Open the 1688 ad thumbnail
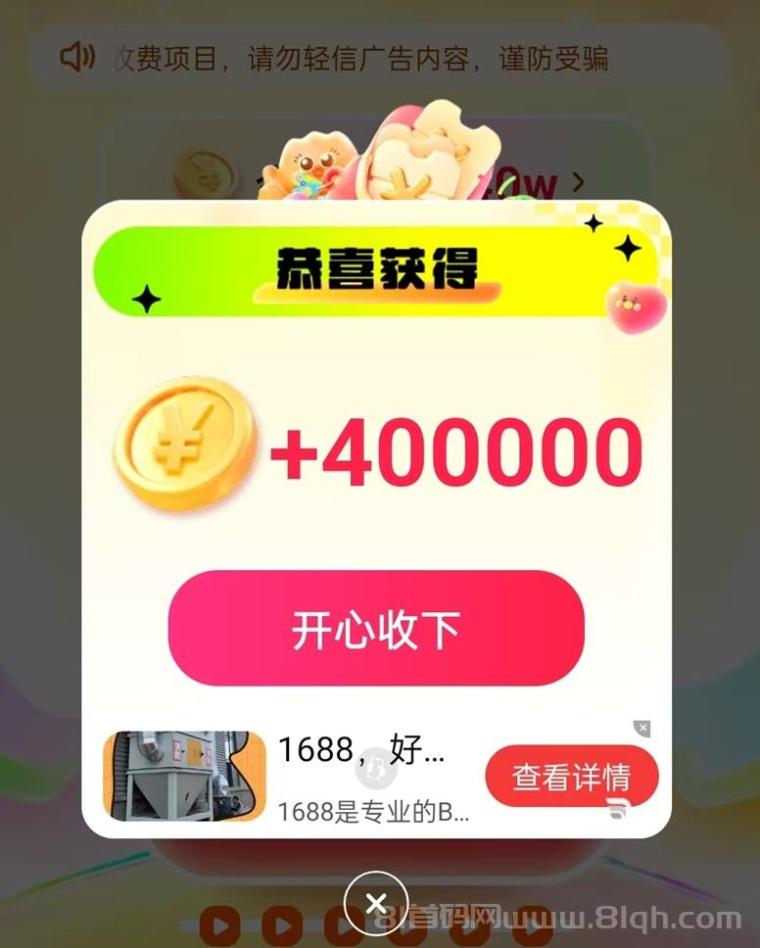The height and width of the screenshot is (948, 760). click(x=184, y=776)
